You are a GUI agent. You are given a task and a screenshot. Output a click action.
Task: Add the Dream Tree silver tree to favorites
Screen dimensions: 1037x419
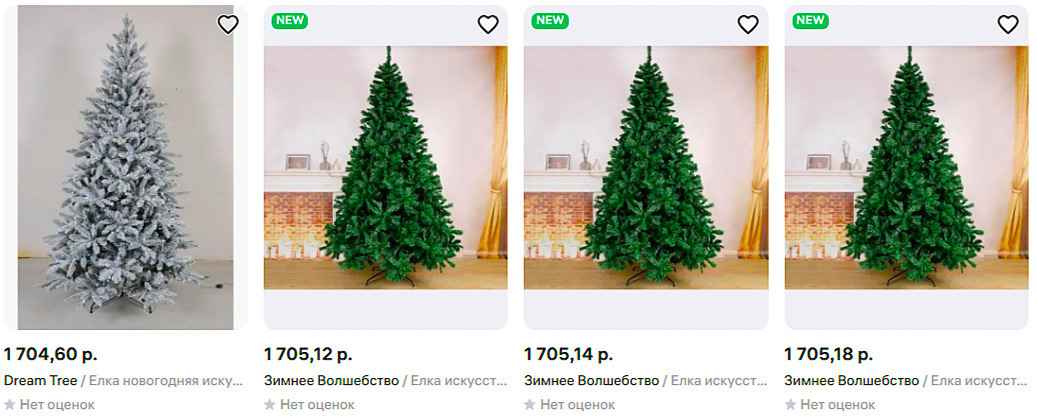click(228, 24)
